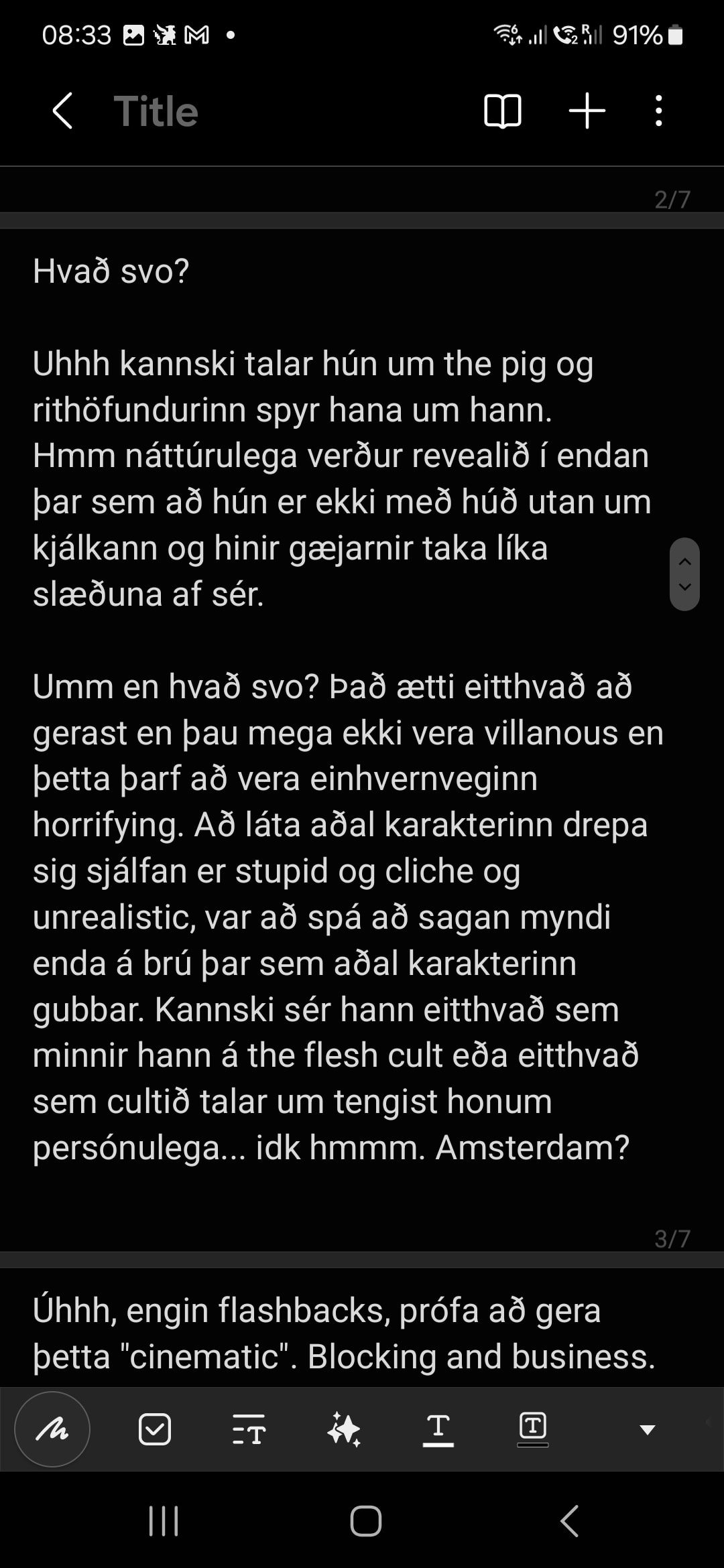This screenshot has width=724, height=1568.
Task: Go back from the note
Action: pyautogui.click(x=62, y=111)
